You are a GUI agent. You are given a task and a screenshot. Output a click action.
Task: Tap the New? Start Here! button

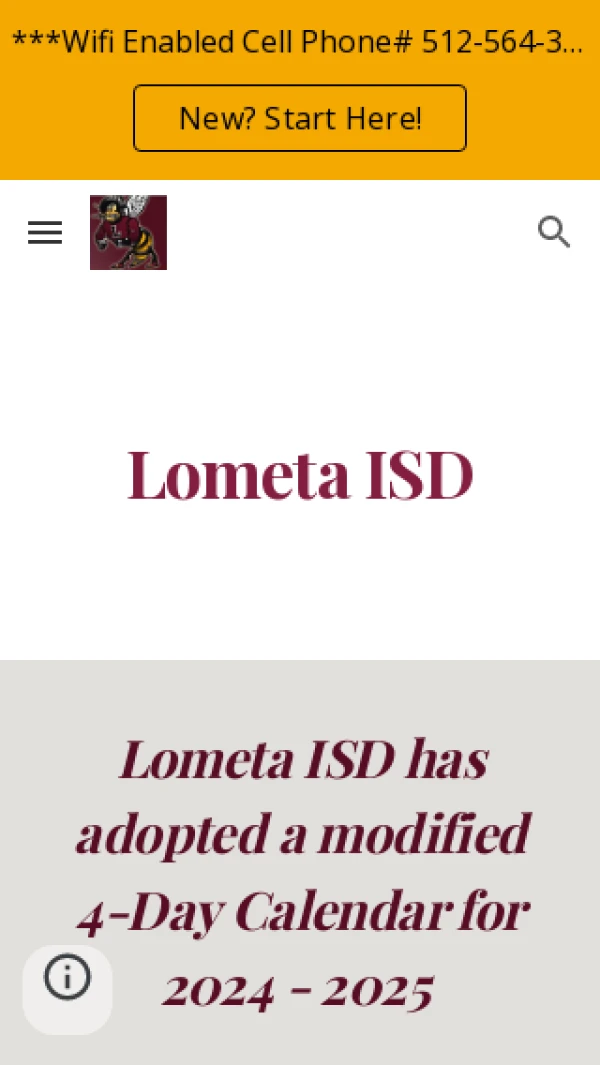point(300,118)
